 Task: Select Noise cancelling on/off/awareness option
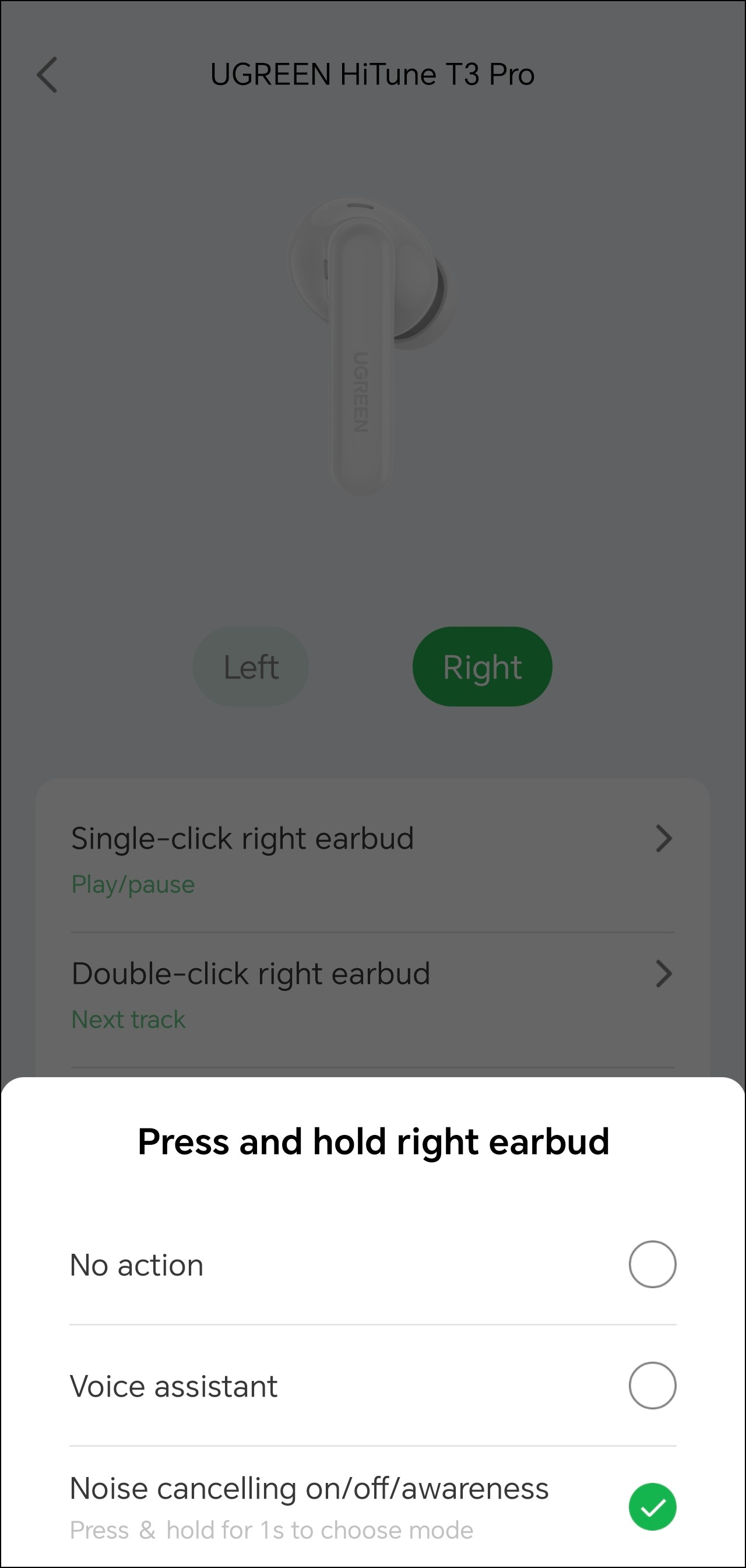click(x=652, y=1507)
